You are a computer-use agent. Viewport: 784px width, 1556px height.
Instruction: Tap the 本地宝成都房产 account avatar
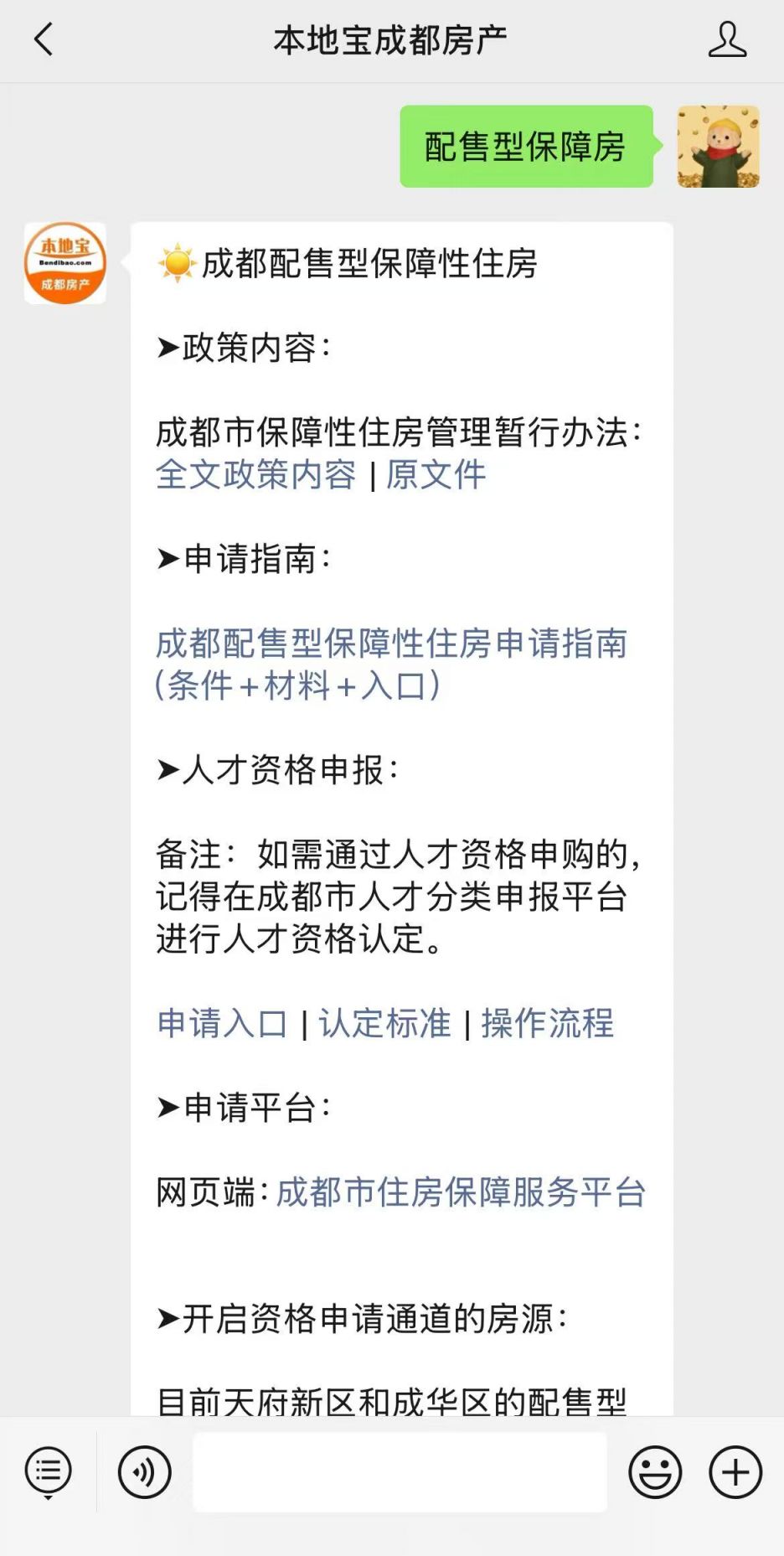tap(65, 263)
